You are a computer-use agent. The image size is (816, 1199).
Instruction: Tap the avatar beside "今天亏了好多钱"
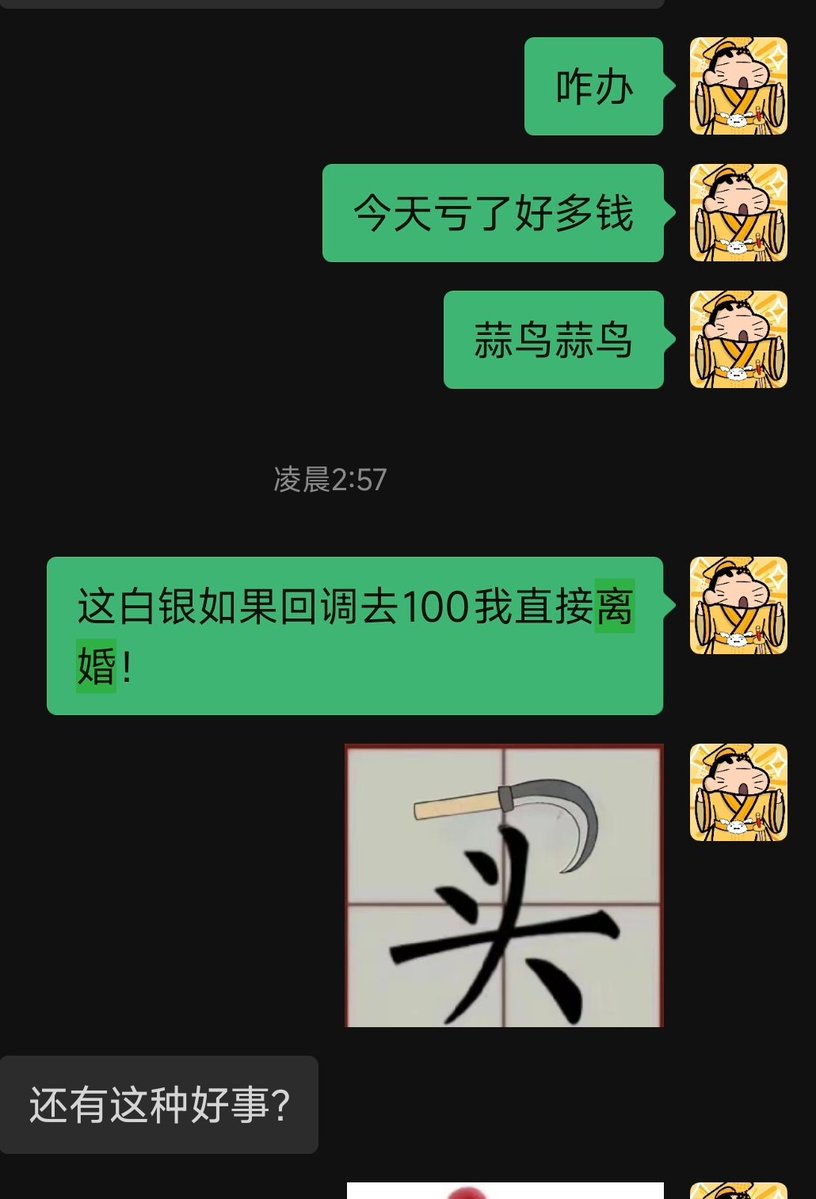[738, 213]
